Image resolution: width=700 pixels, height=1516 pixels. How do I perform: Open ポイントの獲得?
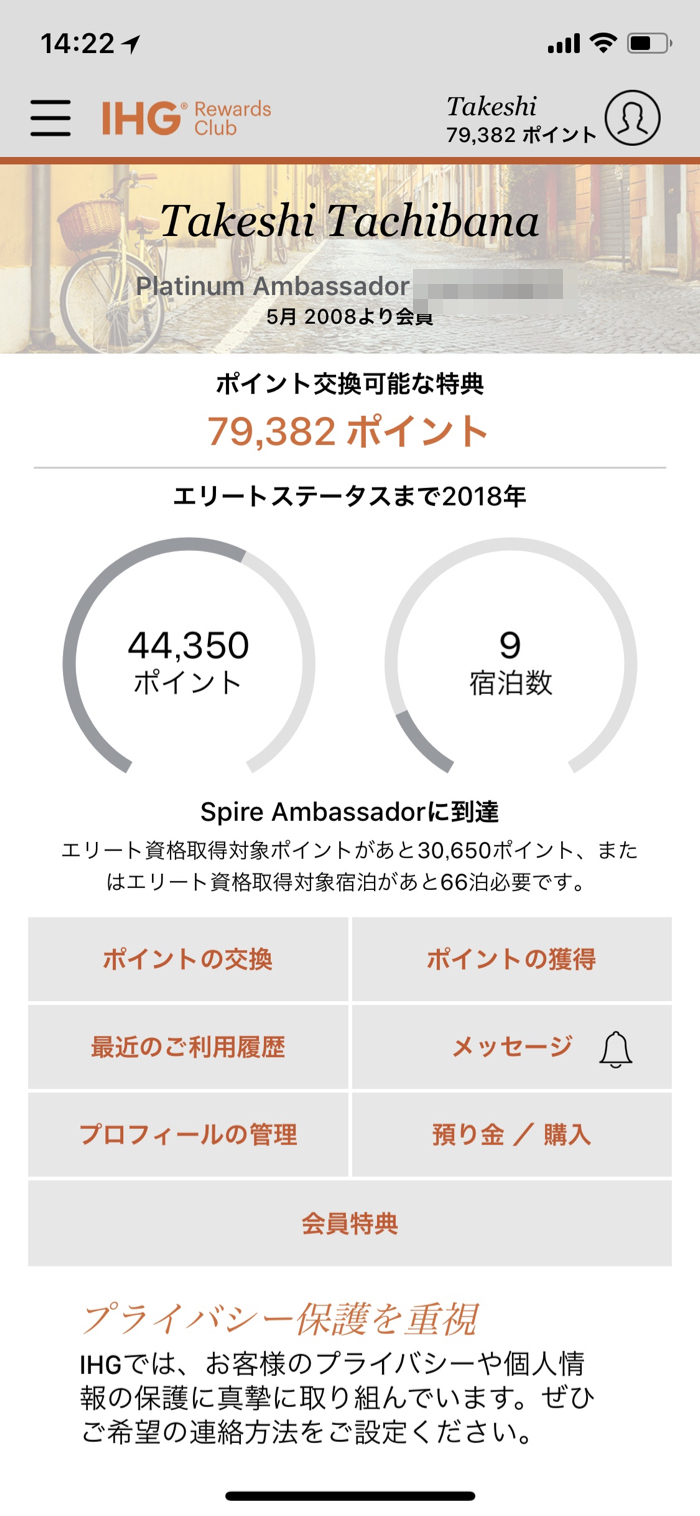[x=512, y=960]
